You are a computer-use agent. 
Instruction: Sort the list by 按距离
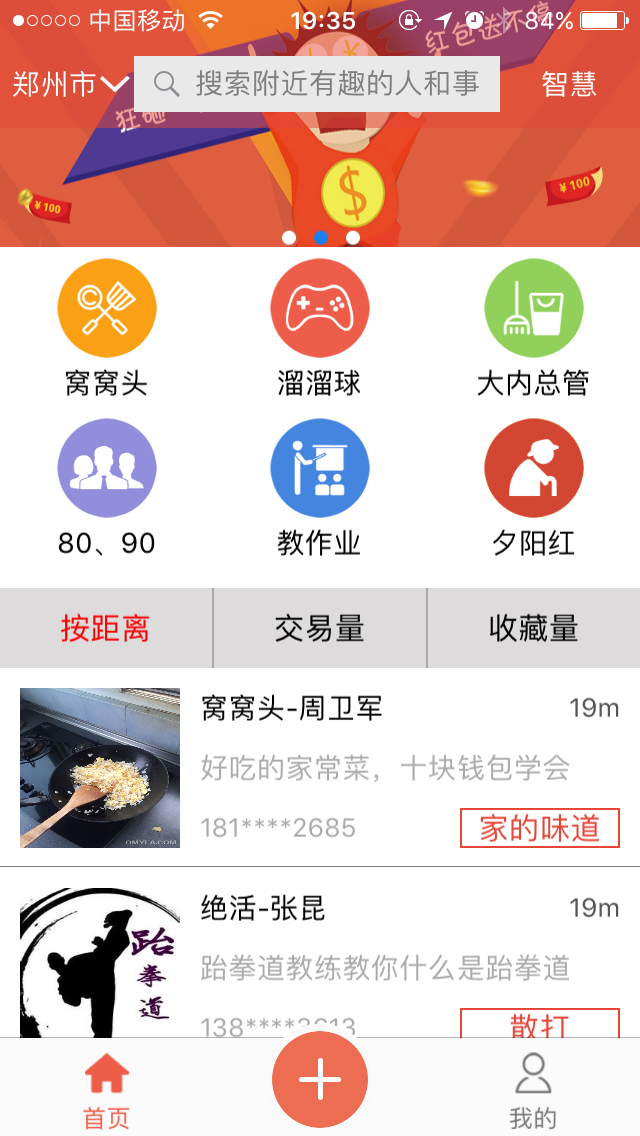pyautogui.click(x=105, y=628)
